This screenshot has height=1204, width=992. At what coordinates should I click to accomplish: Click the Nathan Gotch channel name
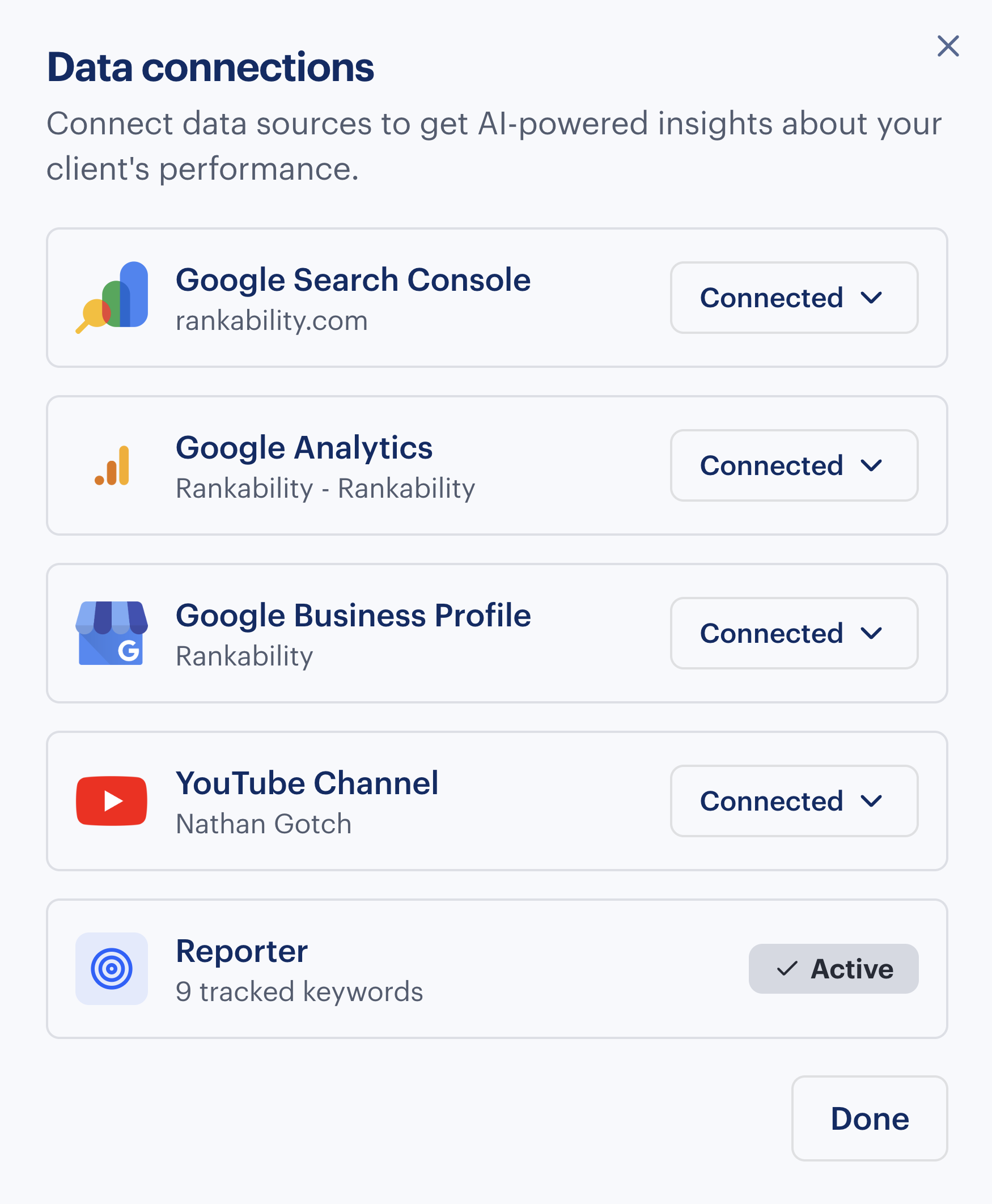(x=264, y=824)
